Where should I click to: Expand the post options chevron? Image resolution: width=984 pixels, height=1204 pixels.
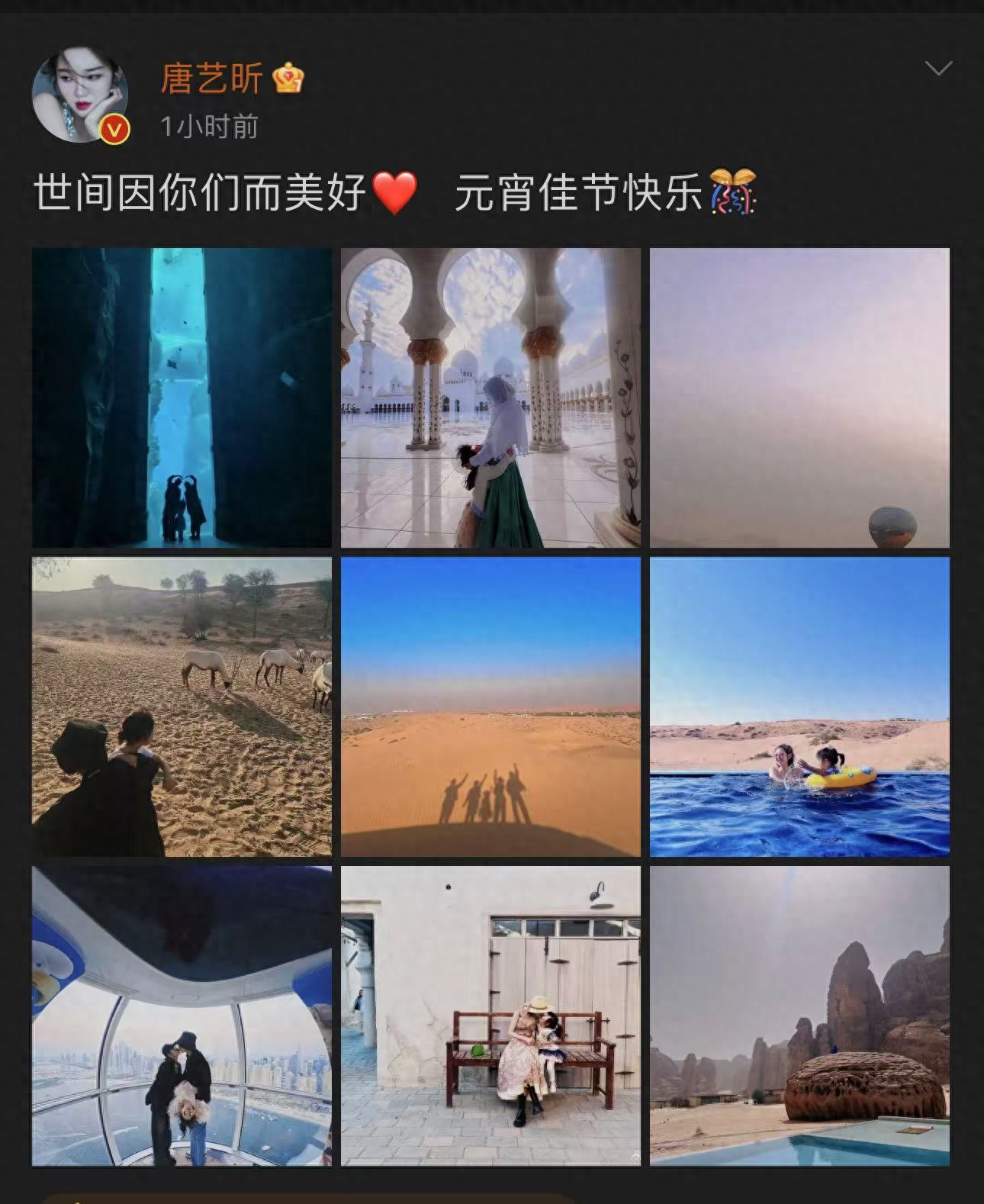(x=937, y=69)
